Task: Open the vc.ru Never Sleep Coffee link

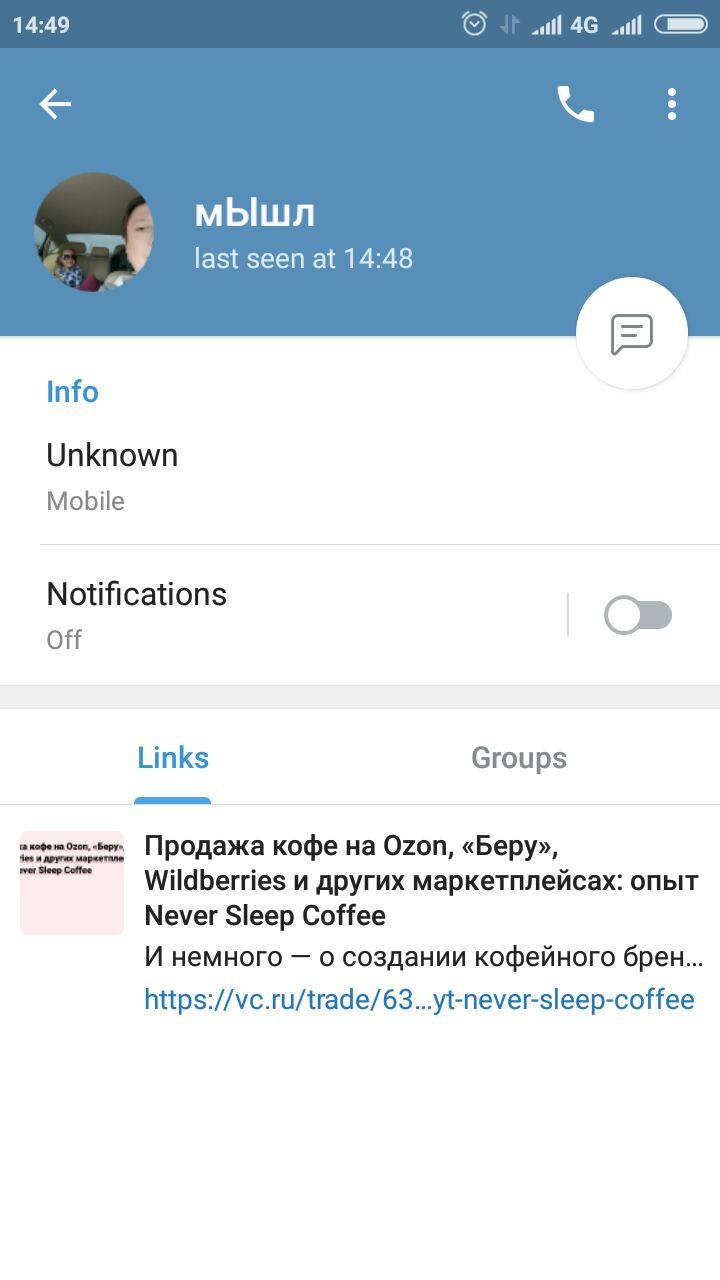Action: (x=419, y=999)
